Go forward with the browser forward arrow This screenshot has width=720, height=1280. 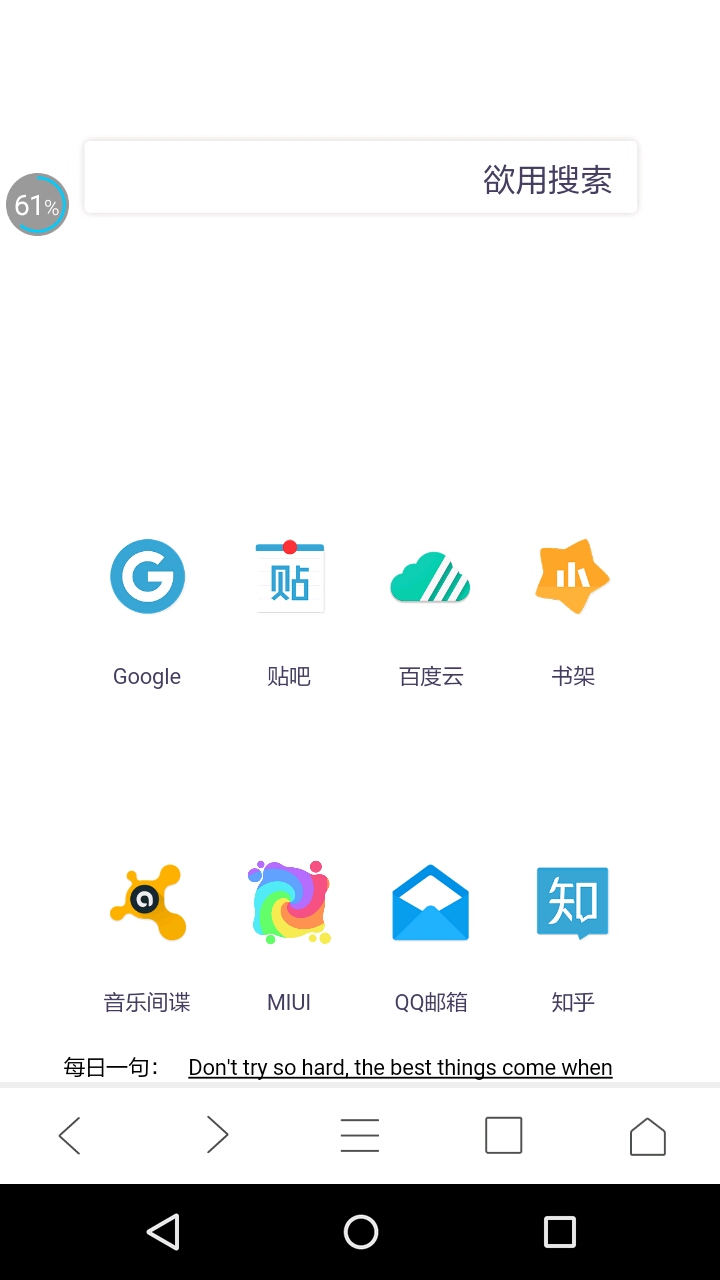[217, 1136]
